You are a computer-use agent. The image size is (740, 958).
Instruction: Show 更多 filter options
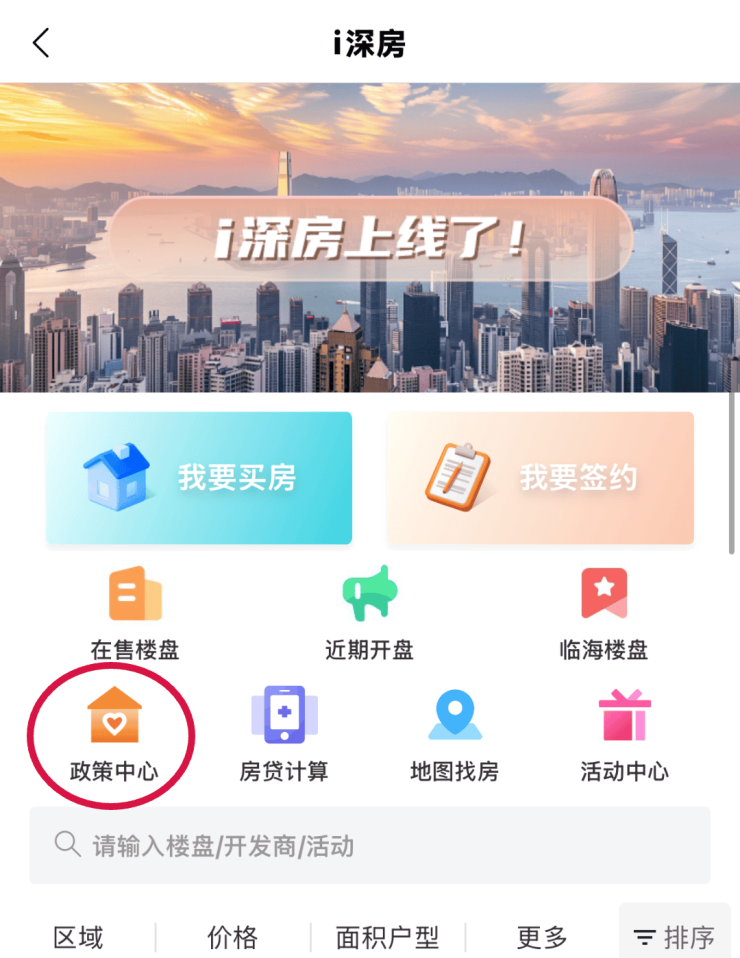(542, 938)
